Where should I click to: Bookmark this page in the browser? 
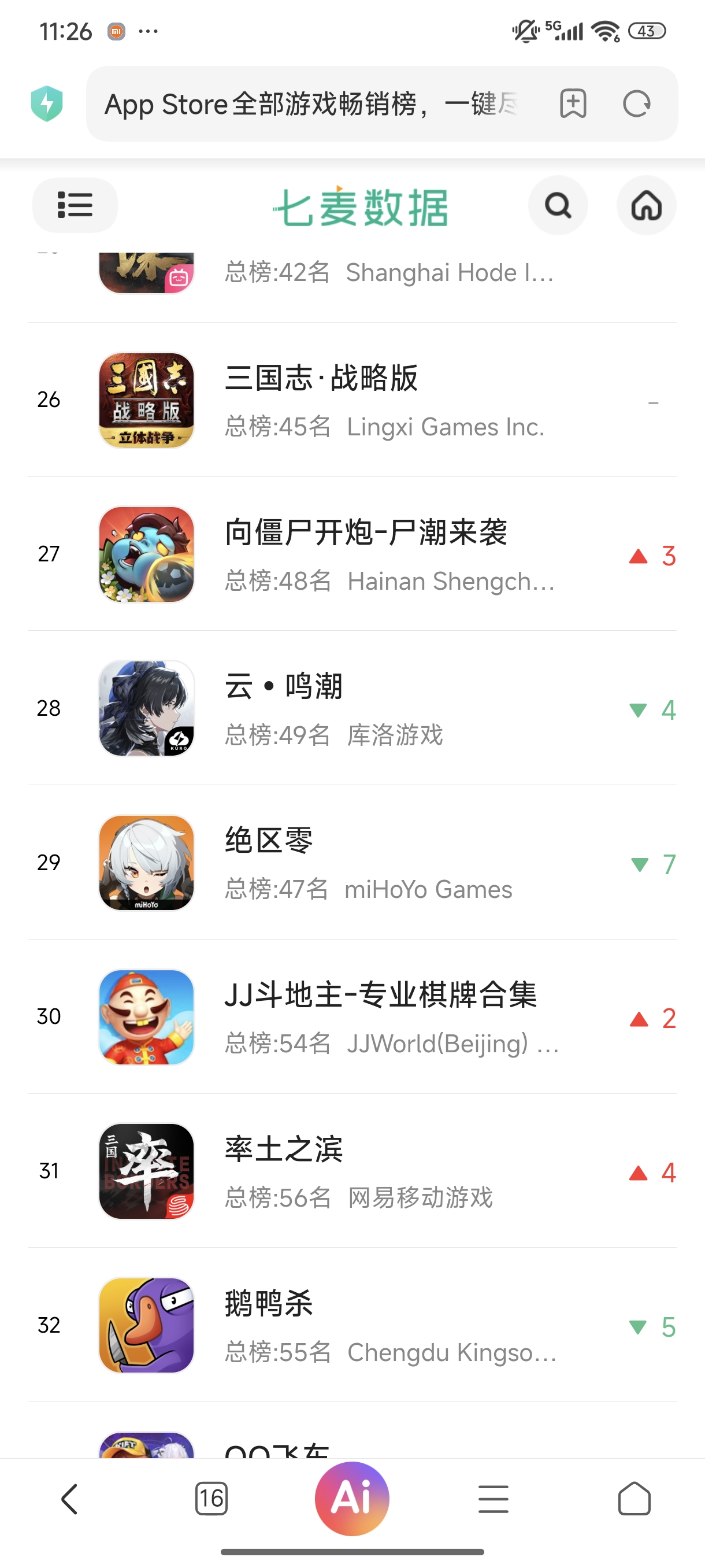573,103
